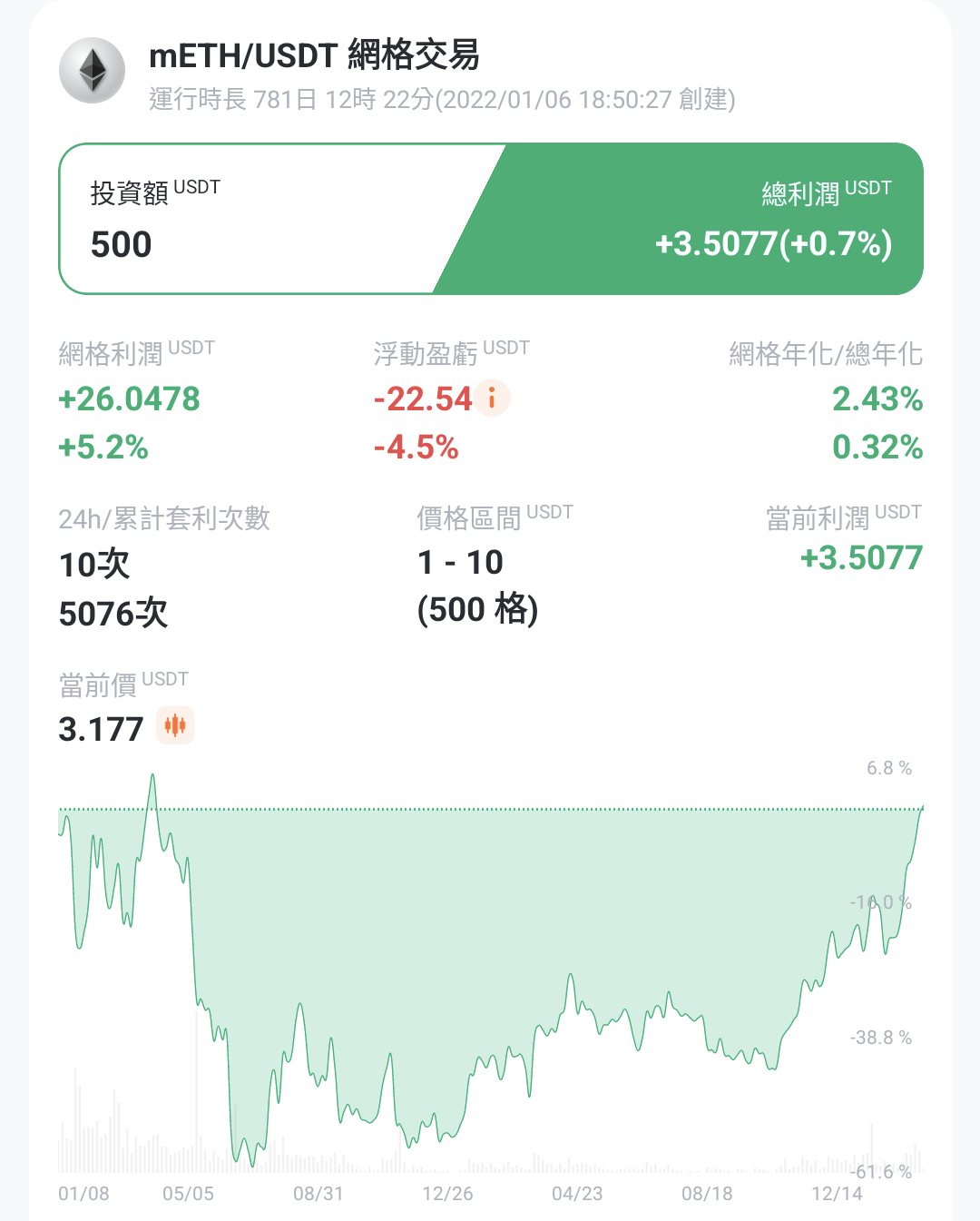This screenshot has height=1221, width=980.
Task: Open the candlestick chart icon beside 當前價
Action: (x=175, y=726)
